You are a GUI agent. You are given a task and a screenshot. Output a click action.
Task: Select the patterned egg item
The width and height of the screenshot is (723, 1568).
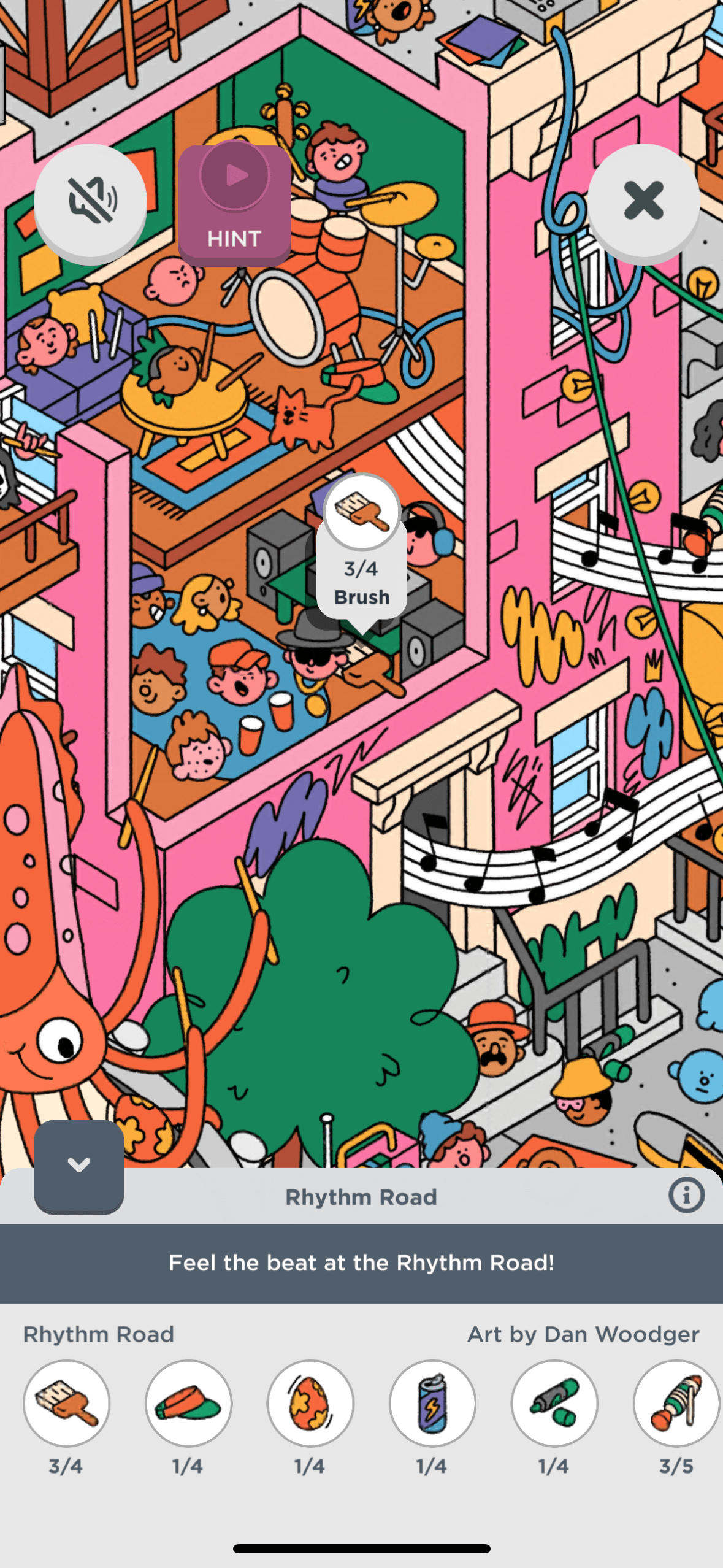pyautogui.click(x=310, y=1403)
